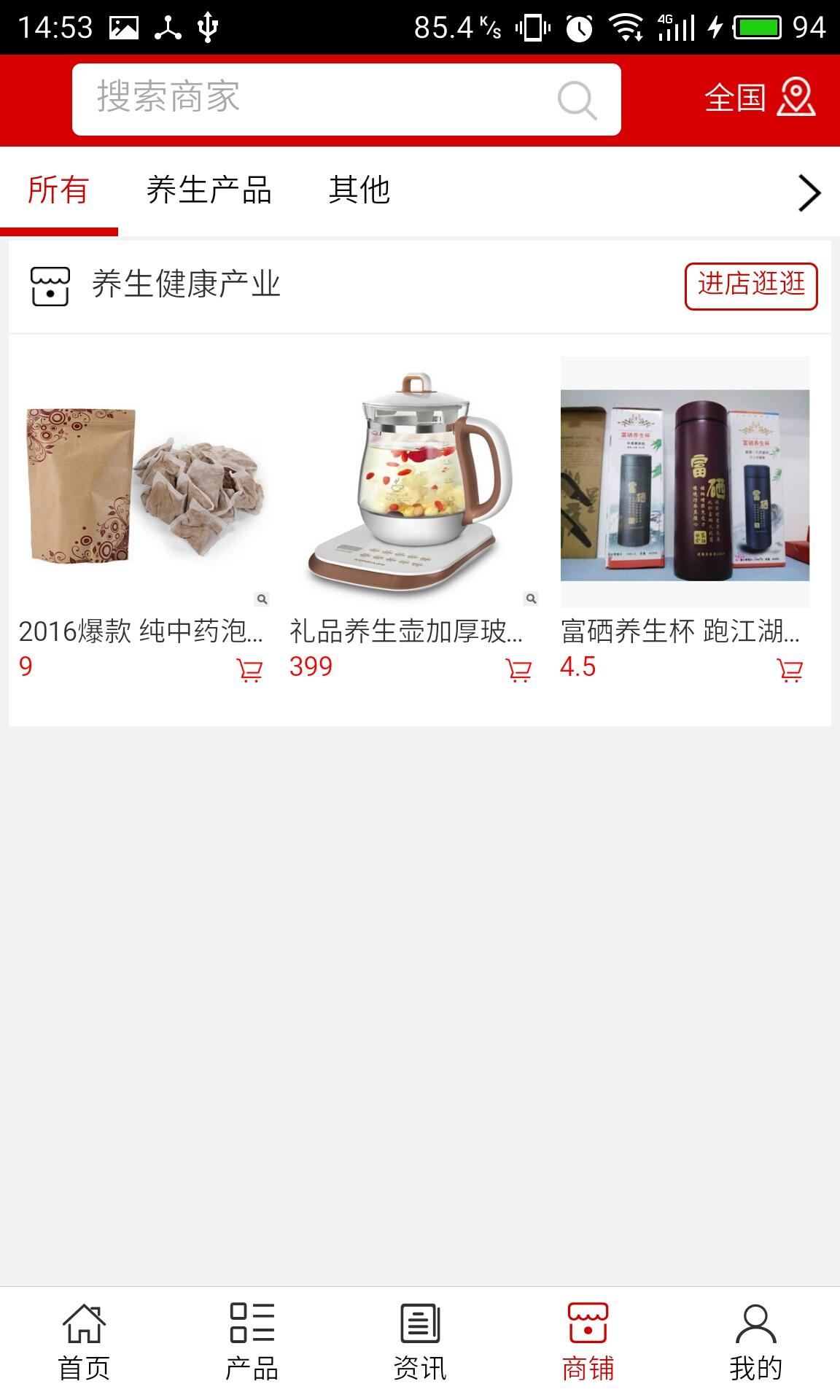Expand more categories with the arrow
Image resolution: width=840 pixels, height=1400 pixels.
(809, 193)
